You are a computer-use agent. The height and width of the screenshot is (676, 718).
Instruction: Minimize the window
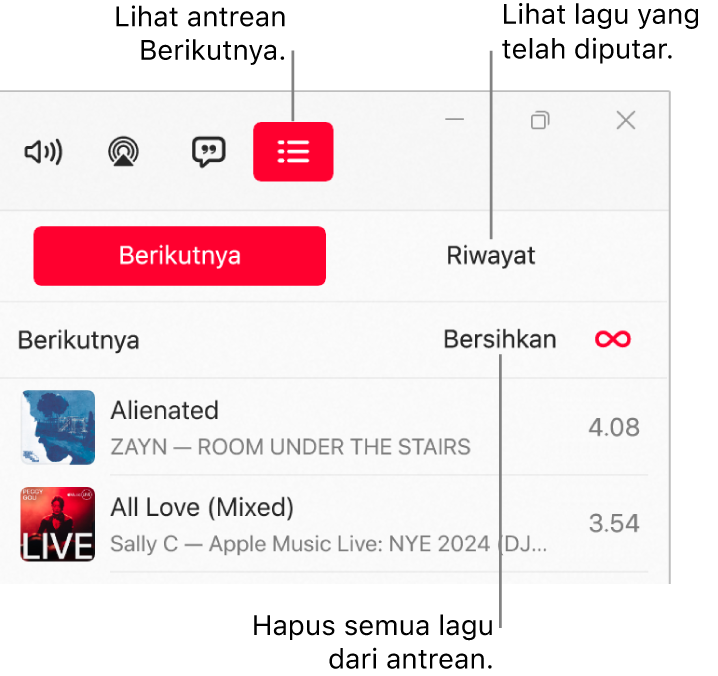pyautogui.click(x=455, y=120)
